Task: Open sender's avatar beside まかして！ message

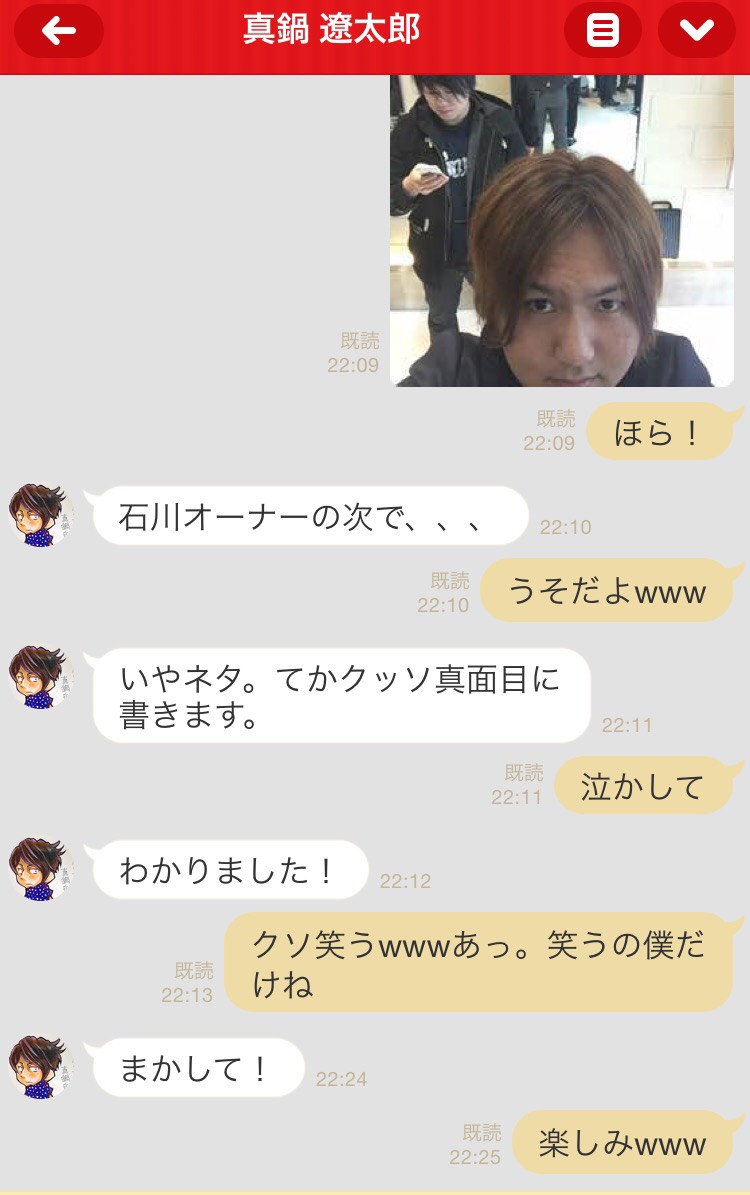Action: 41,1068
